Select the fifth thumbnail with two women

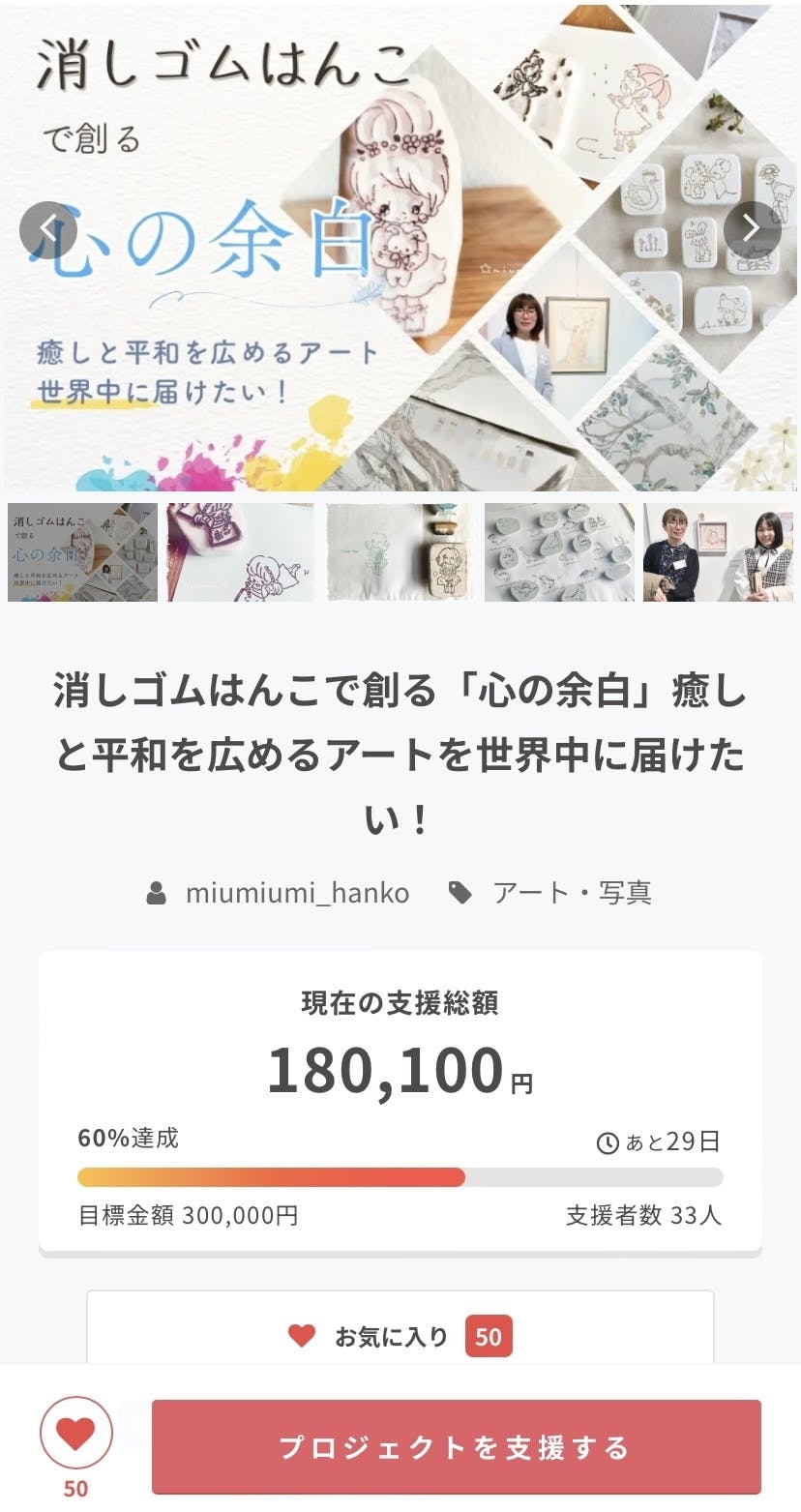tap(718, 552)
